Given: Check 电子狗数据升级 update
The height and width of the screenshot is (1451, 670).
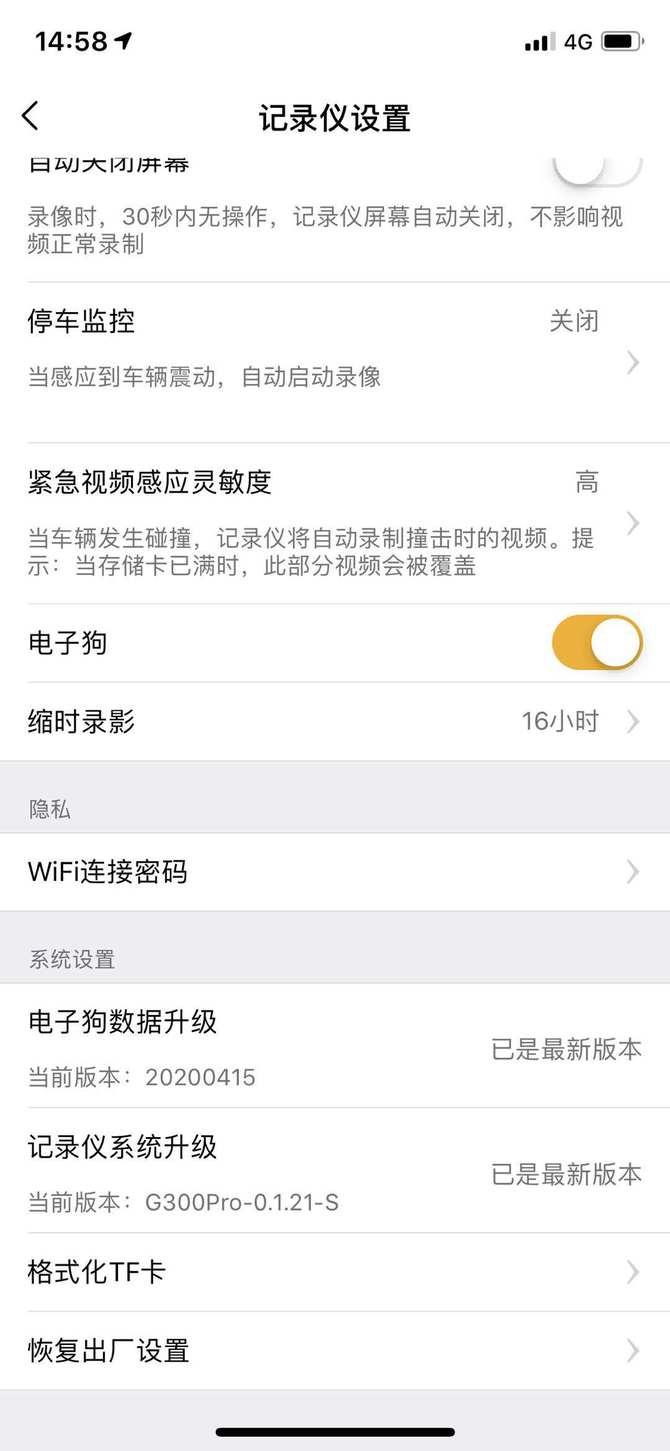Looking at the screenshot, I should (x=335, y=1047).
